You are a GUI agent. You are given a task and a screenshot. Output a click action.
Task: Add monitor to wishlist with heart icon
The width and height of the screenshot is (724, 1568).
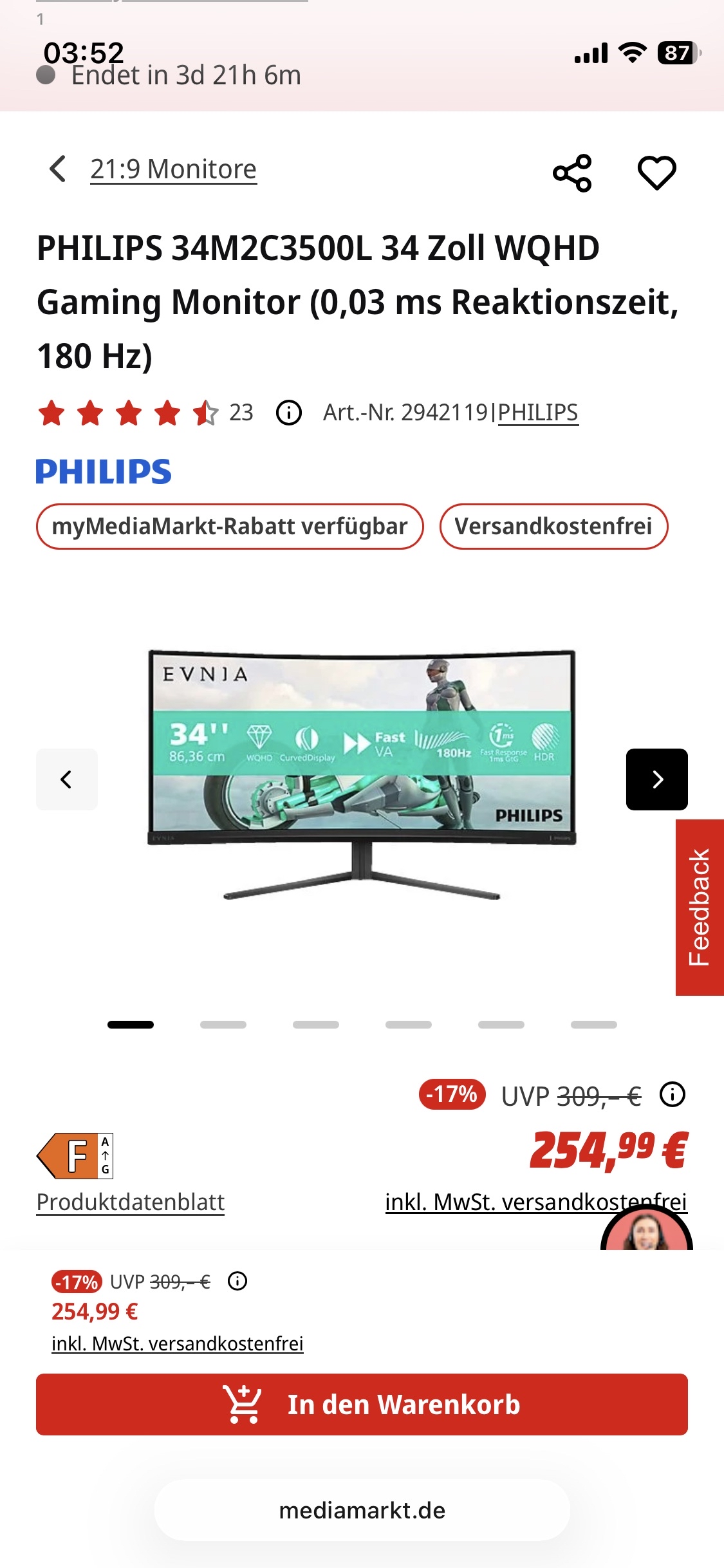point(656,173)
